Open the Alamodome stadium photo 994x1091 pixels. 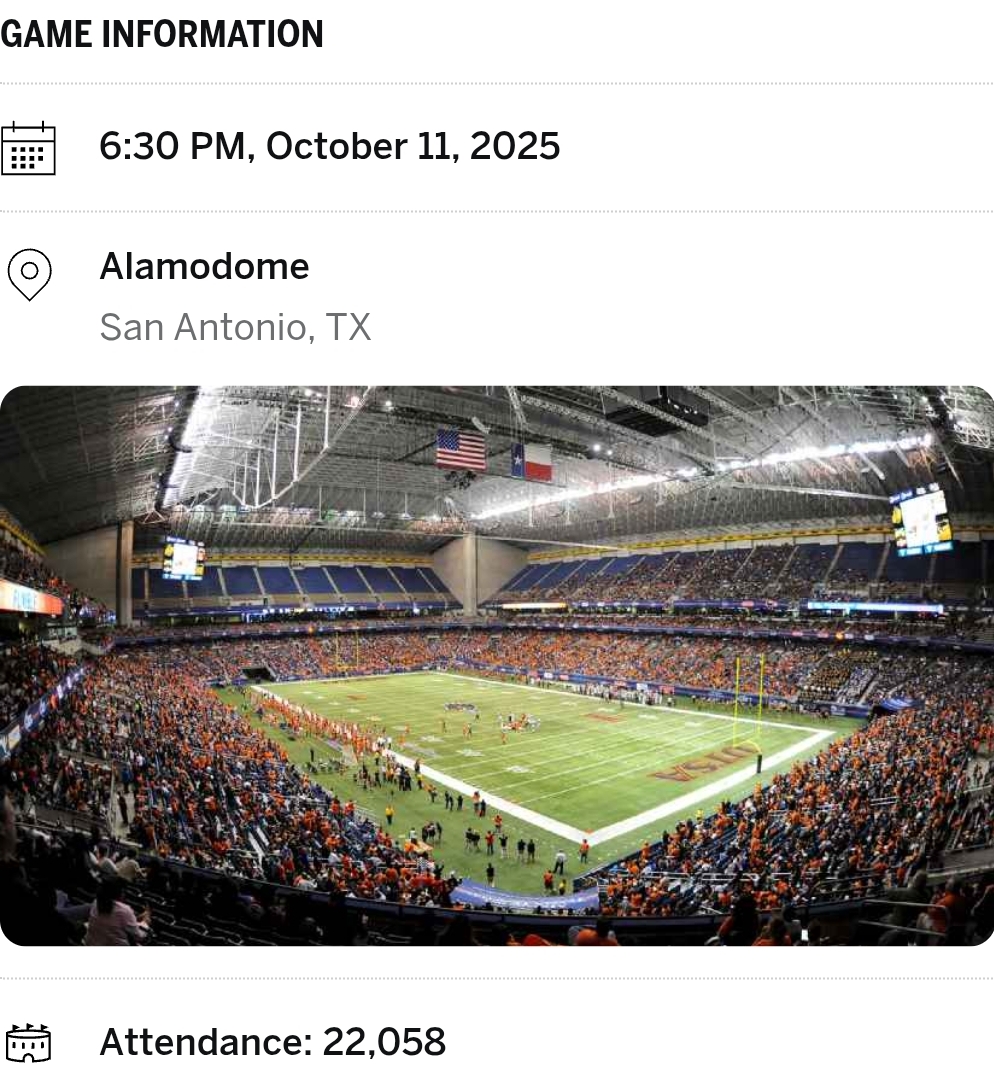click(x=497, y=665)
